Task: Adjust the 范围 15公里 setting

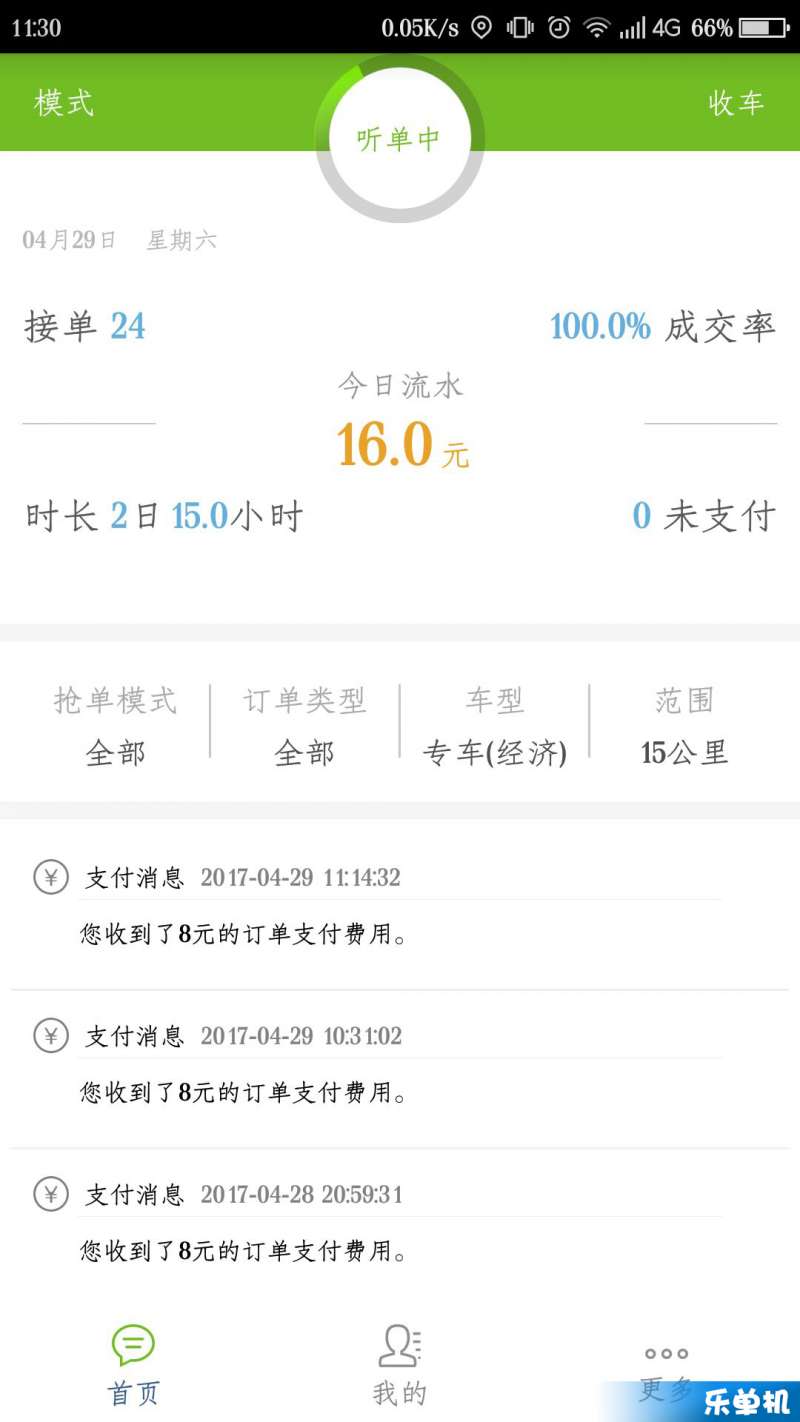Action: pyautogui.click(x=685, y=726)
